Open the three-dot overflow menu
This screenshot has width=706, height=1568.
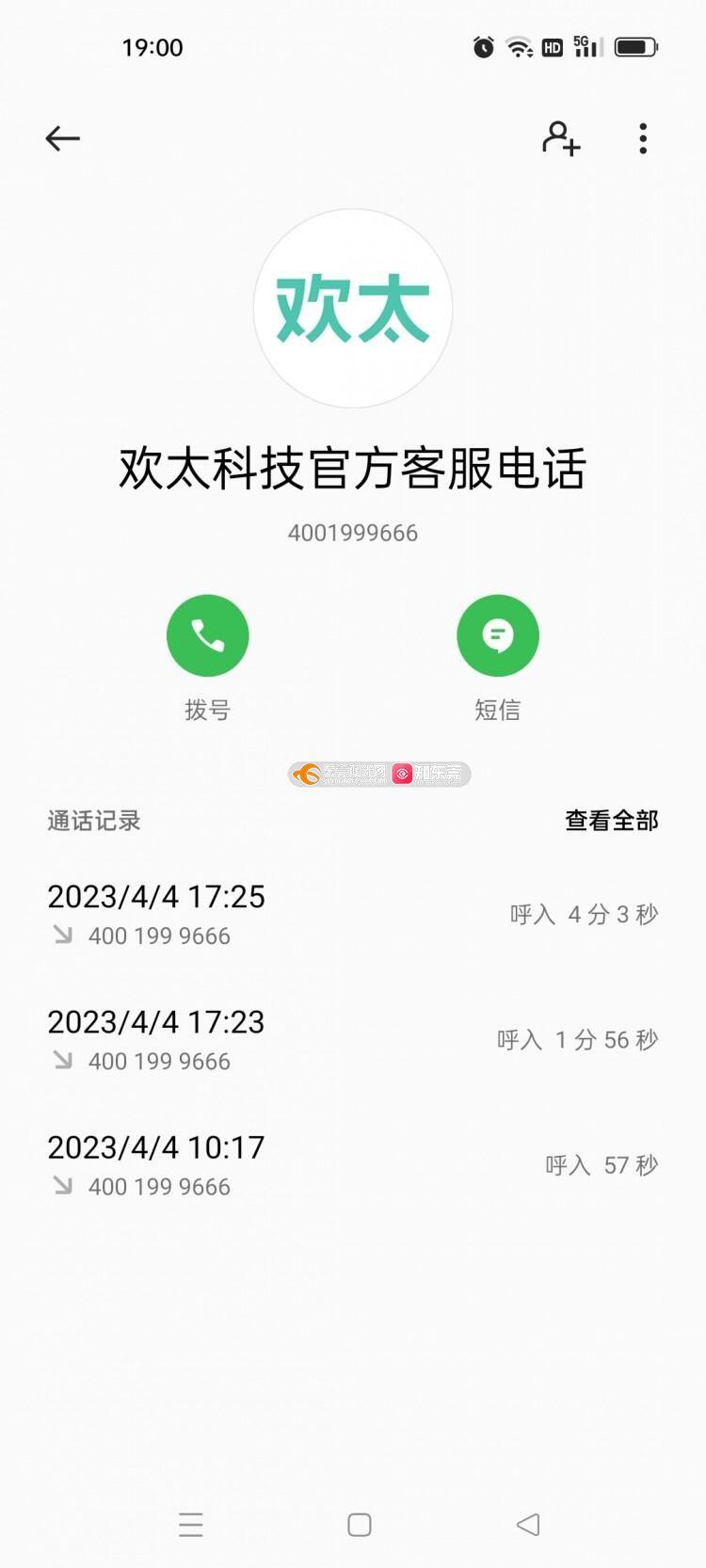(643, 138)
